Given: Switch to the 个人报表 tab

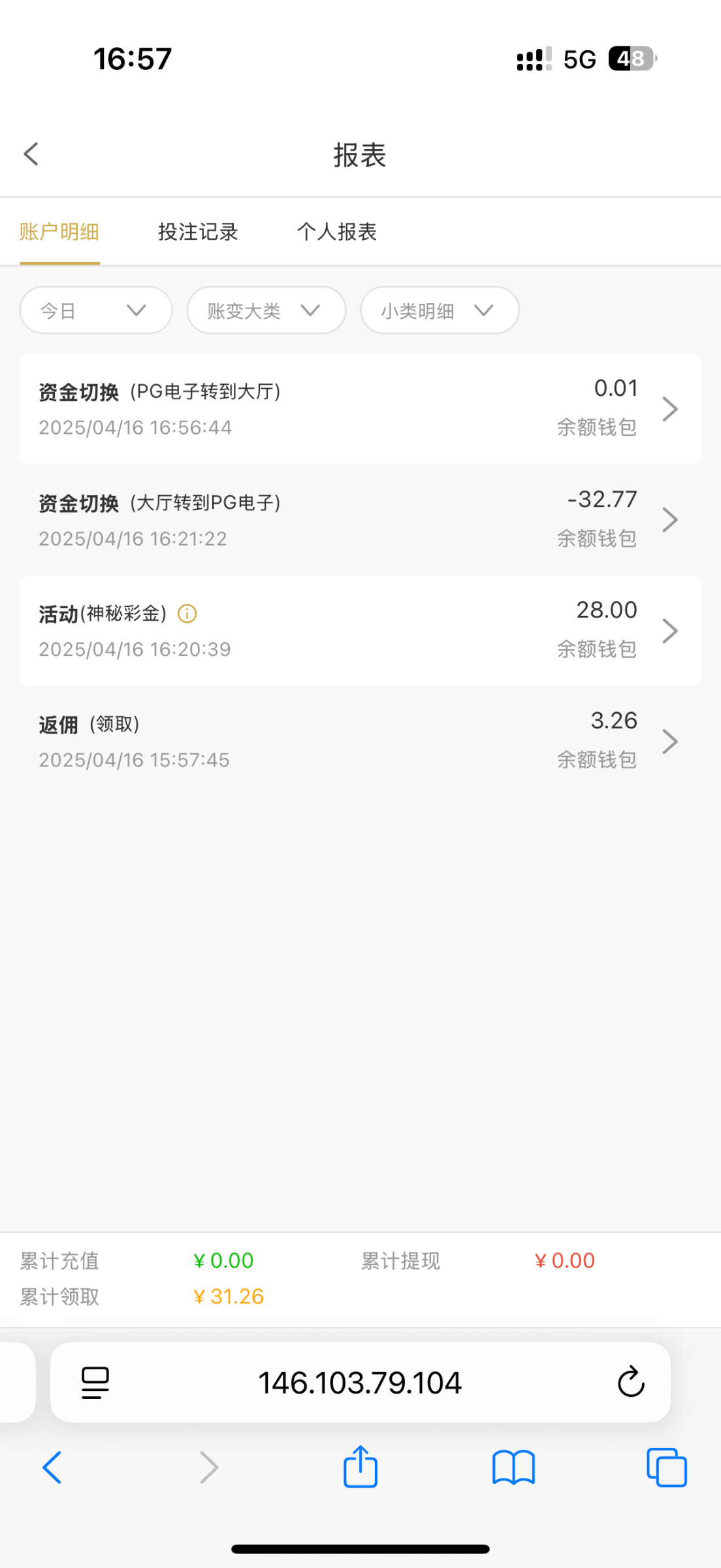Looking at the screenshot, I should coord(337,232).
